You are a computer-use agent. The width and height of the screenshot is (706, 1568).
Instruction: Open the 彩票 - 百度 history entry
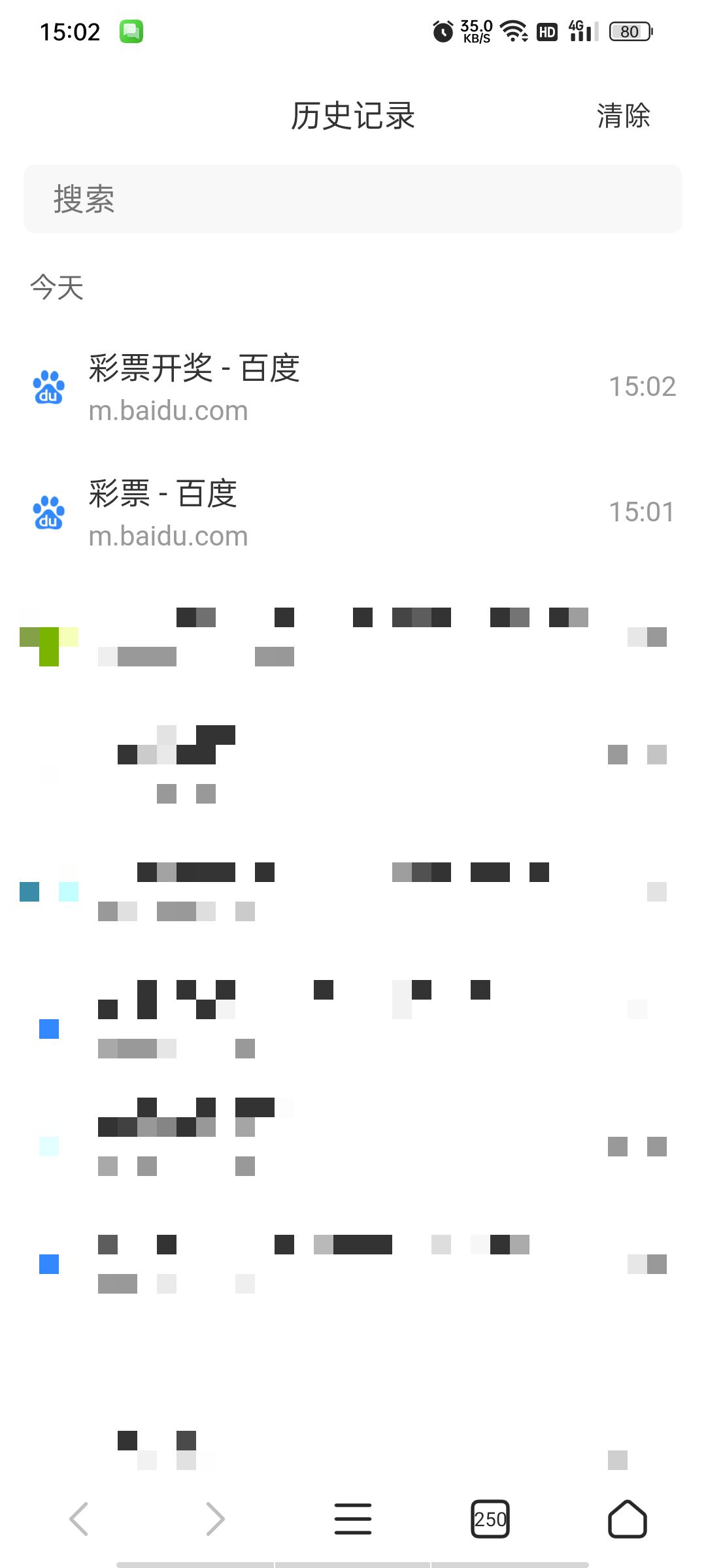tap(353, 512)
